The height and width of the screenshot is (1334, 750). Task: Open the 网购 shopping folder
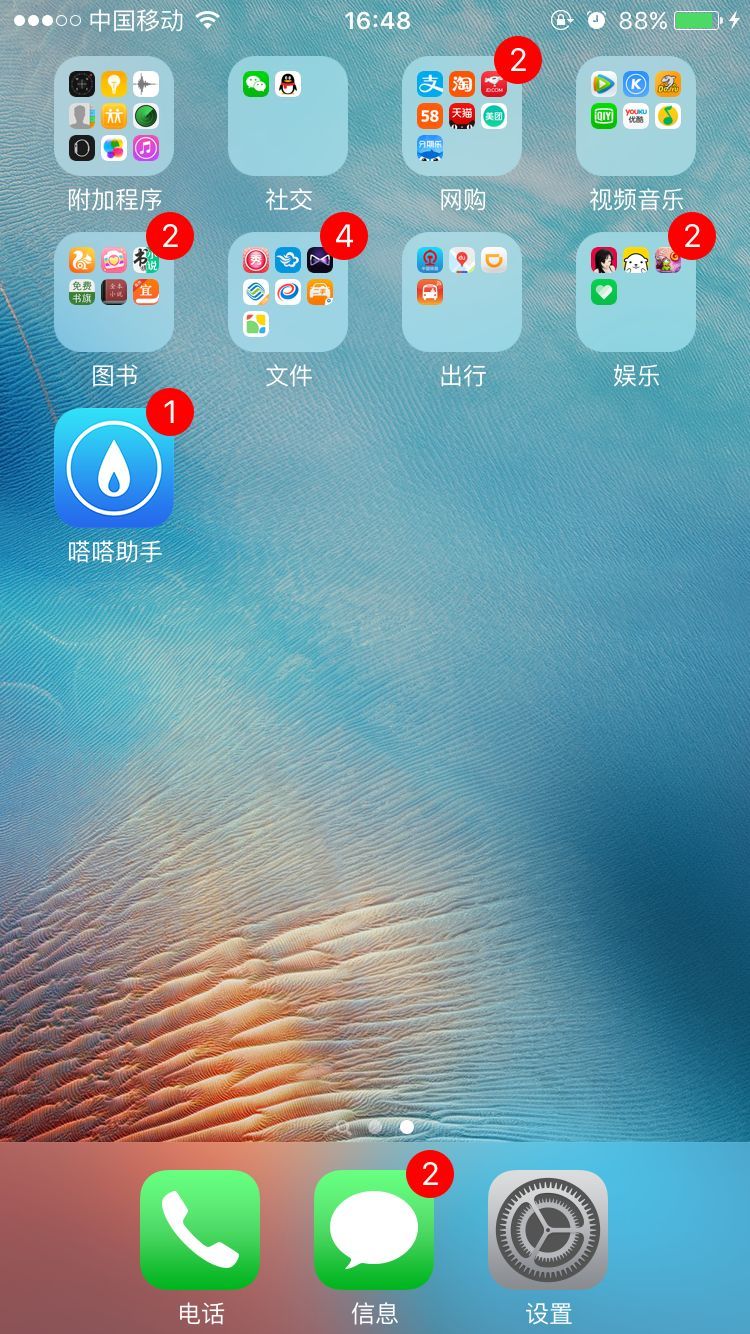tap(462, 116)
